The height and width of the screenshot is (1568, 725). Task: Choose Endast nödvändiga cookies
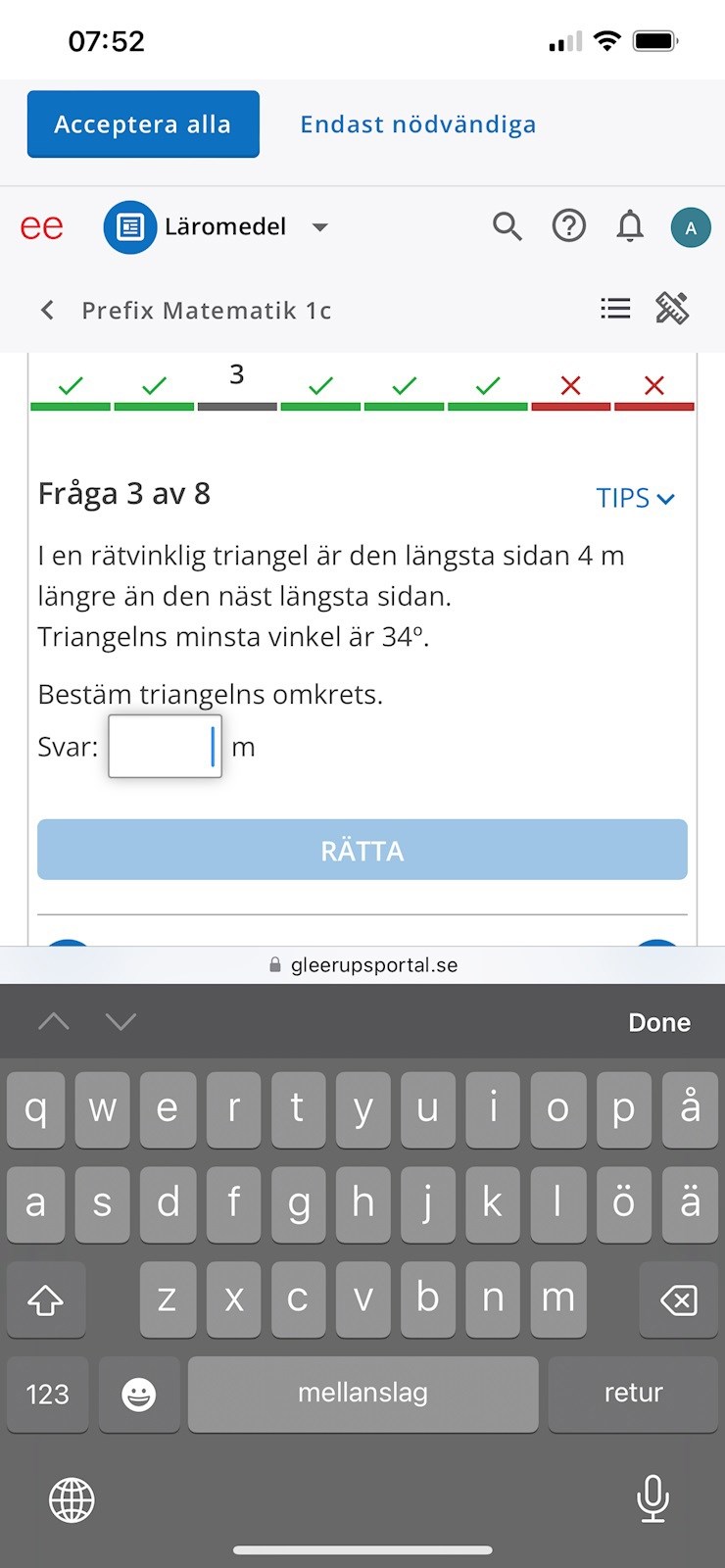click(417, 124)
